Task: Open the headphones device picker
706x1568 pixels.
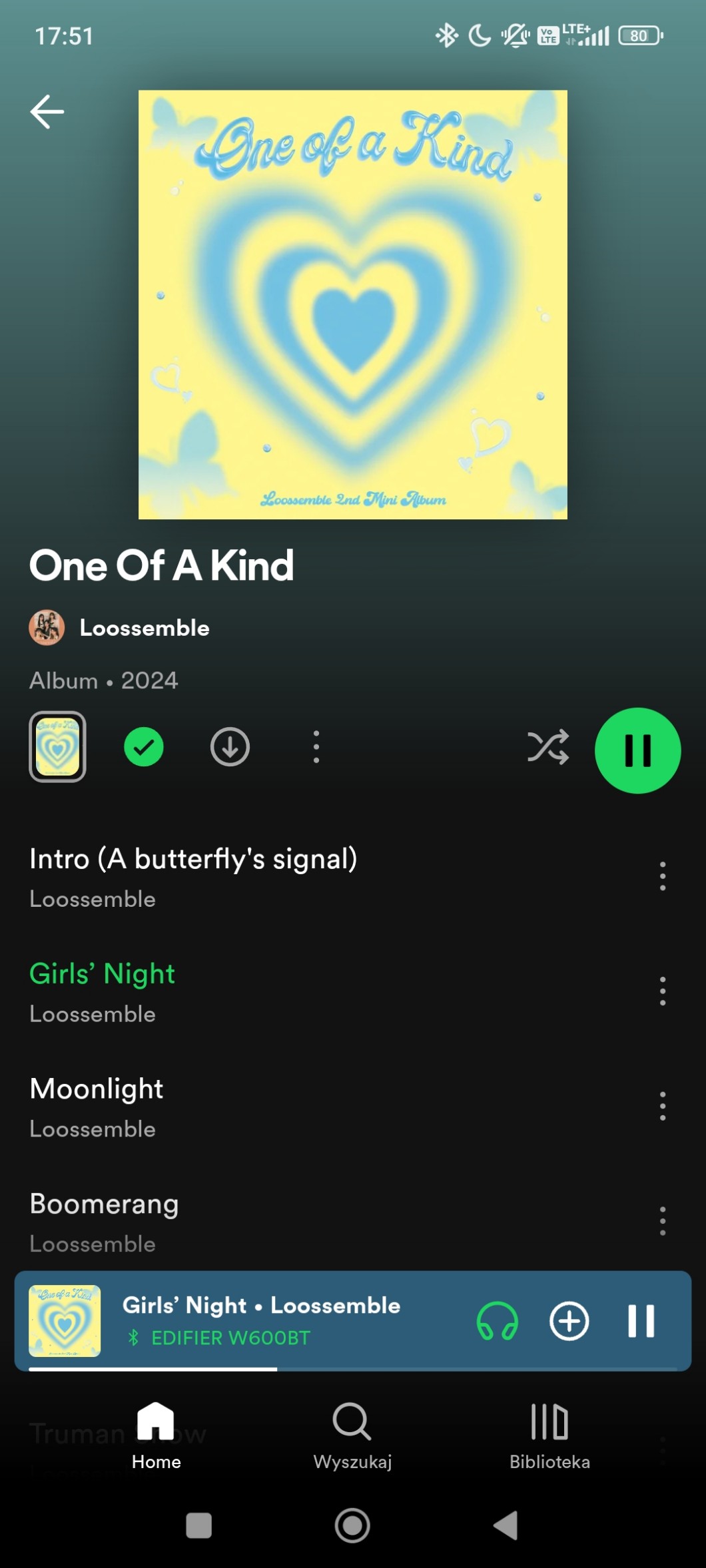Action: click(498, 1321)
